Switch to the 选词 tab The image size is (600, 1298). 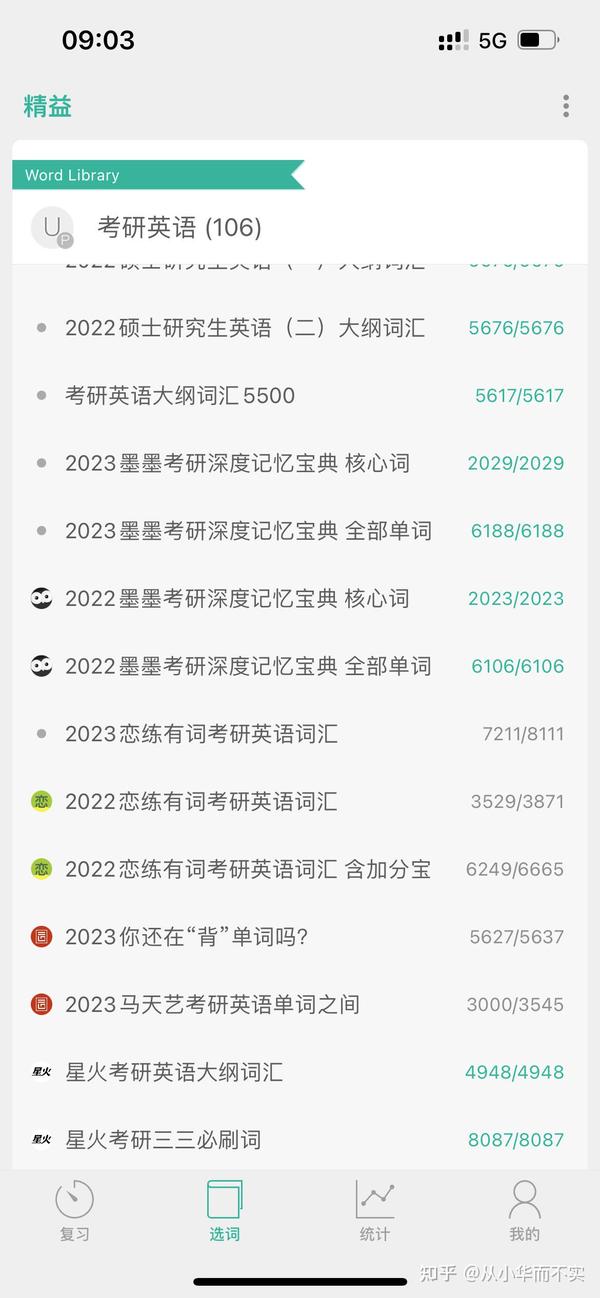coord(225,1210)
